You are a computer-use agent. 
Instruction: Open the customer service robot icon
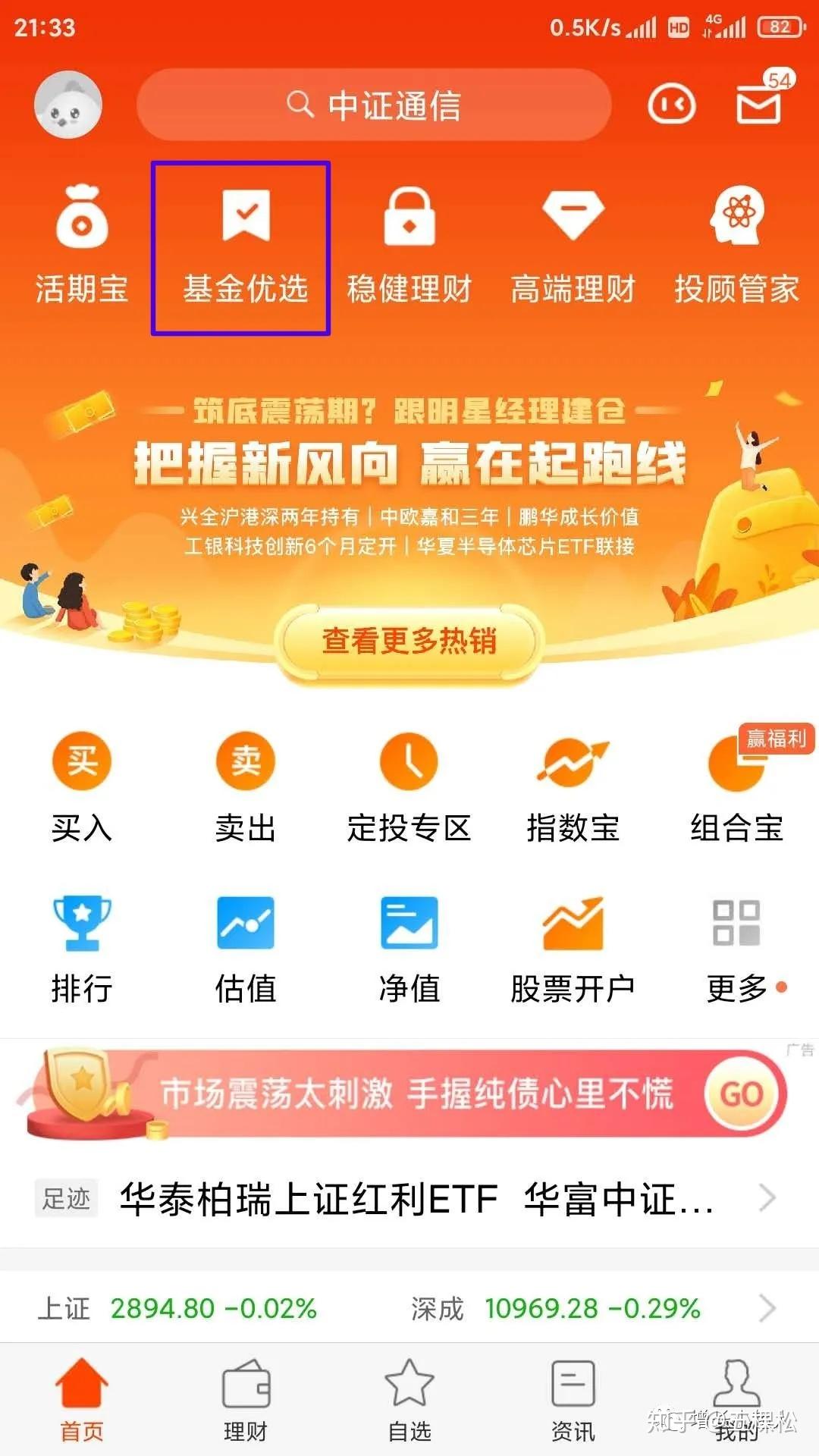click(x=672, y=105)
